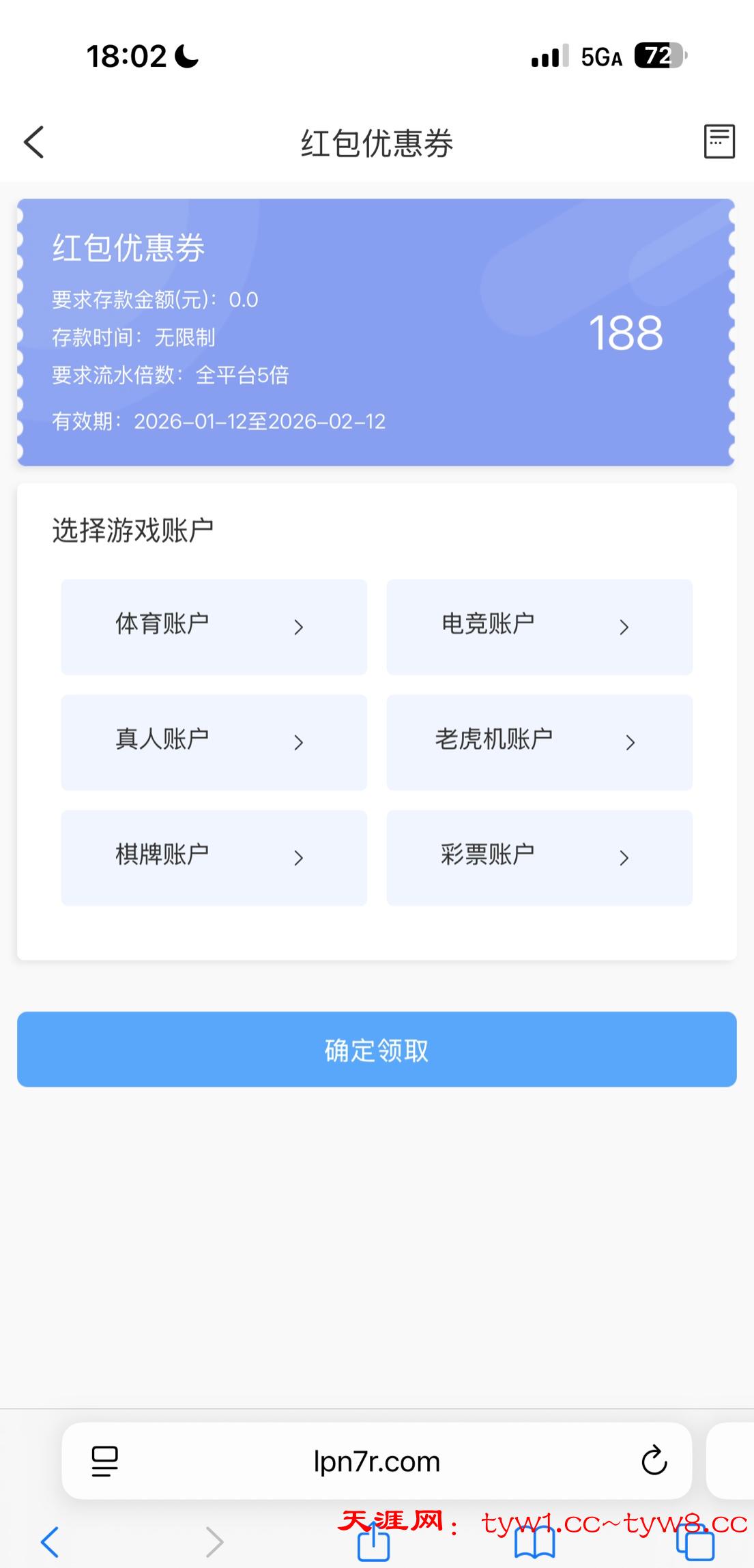Tap the lpn7r.com address bar
This screenshot has height=1568, width=754.
click(x=377, y=1462)
